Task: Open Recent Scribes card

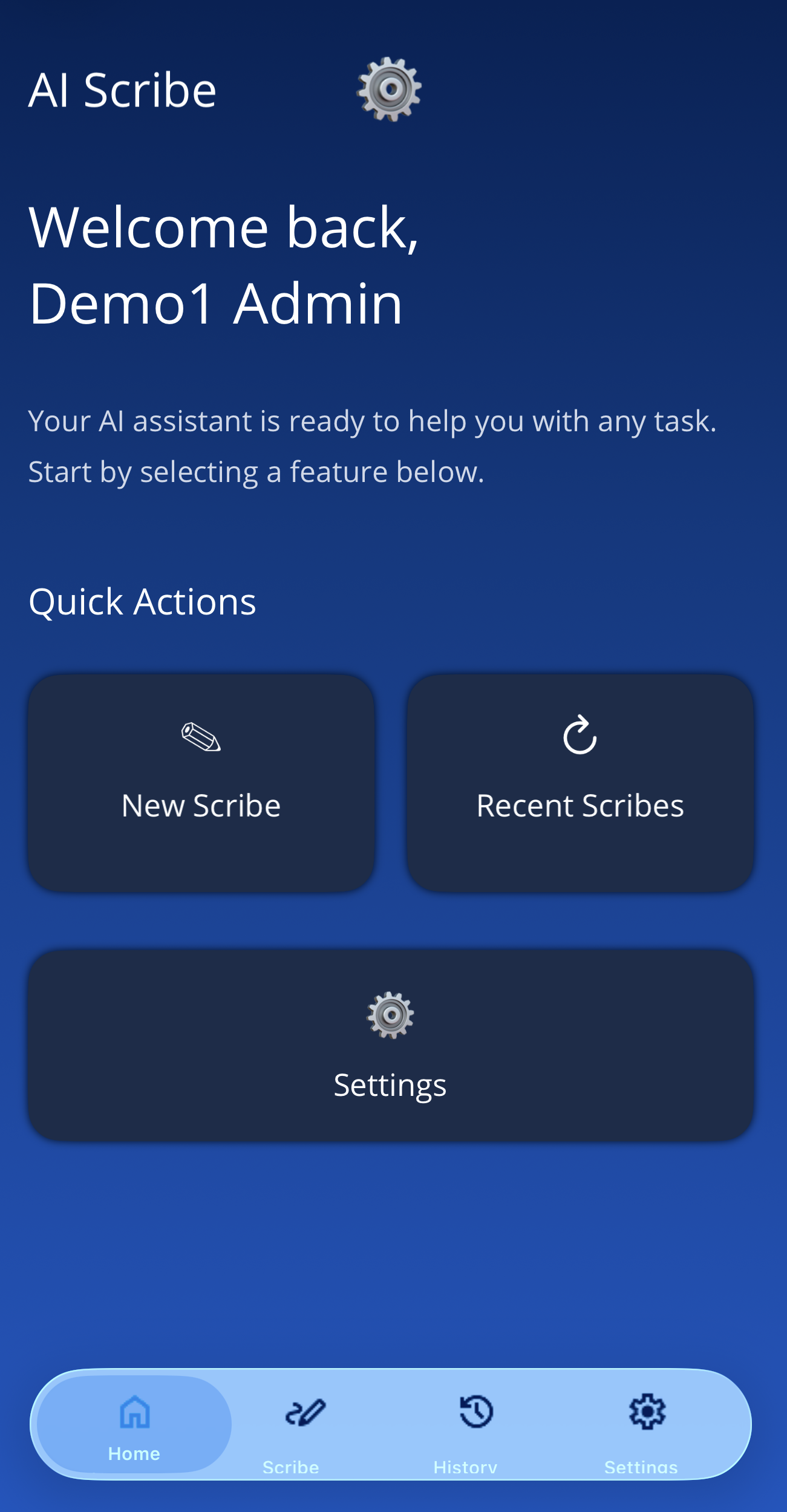Action: [x=580, y=783]
